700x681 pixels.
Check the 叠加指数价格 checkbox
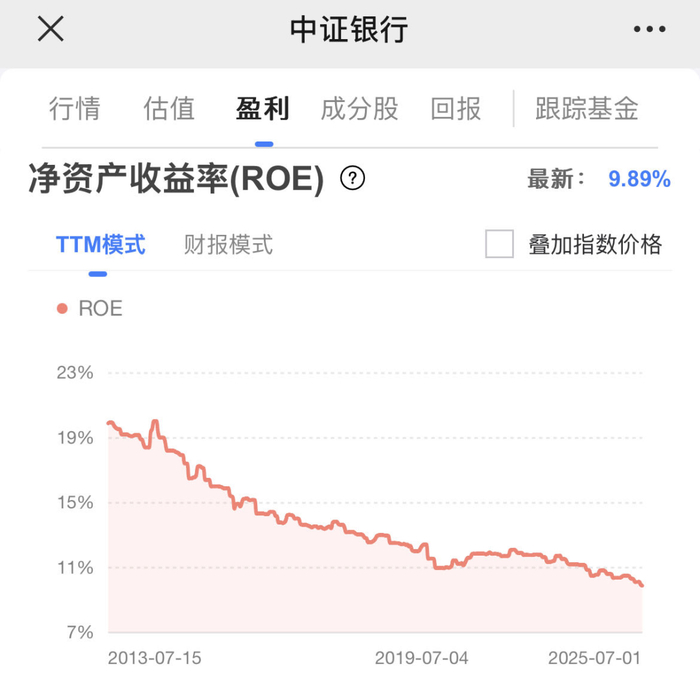tap(499, 244)
